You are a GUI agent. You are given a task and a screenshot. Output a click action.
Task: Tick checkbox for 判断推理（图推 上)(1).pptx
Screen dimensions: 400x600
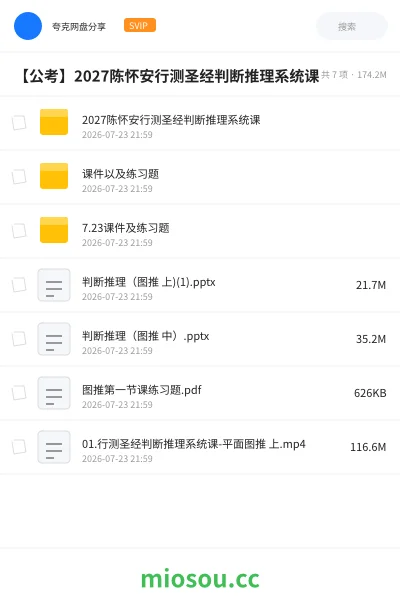pyautogui.click(x=19, y=285)
